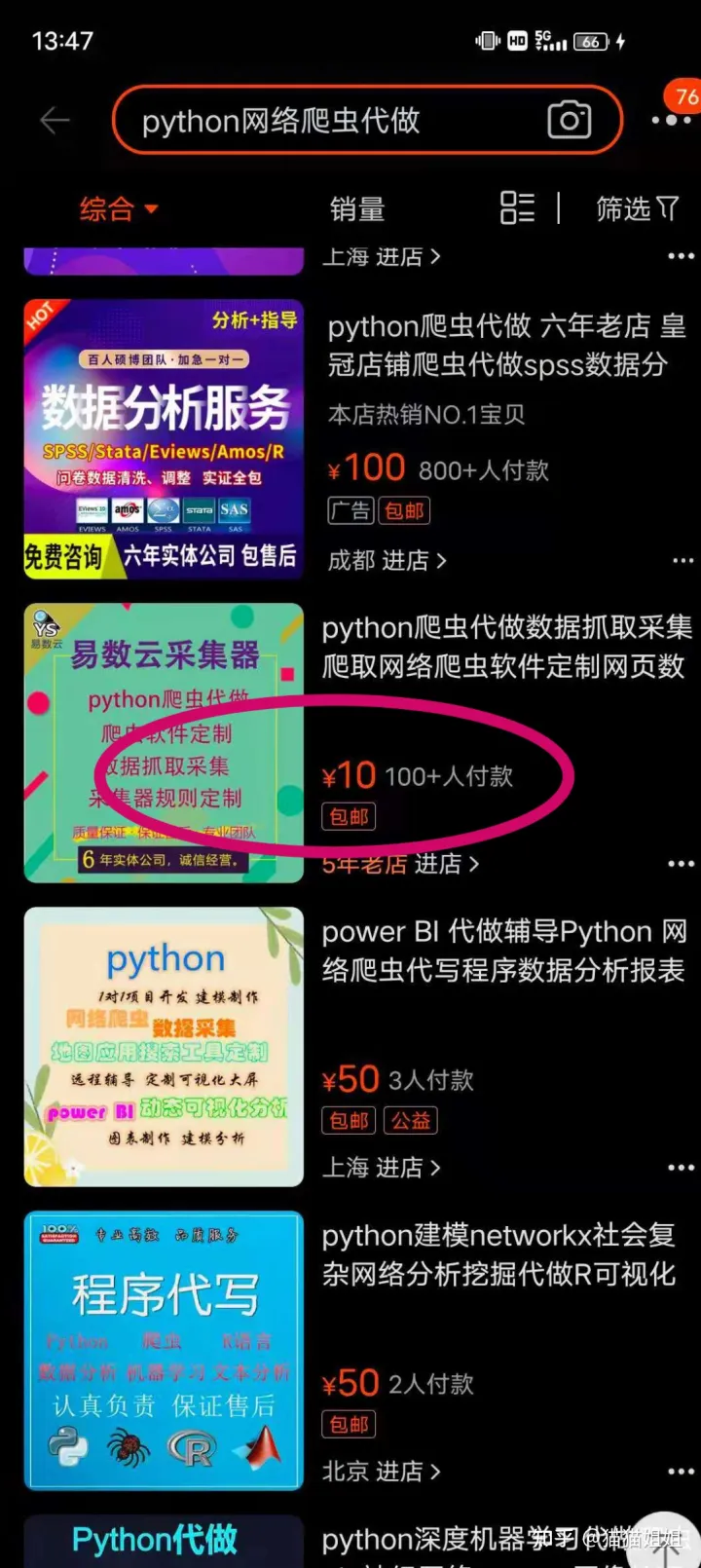The image size is (701, 1568).
Task: Tap the python网络爬虫代做 search box
Action: point(331,121)
